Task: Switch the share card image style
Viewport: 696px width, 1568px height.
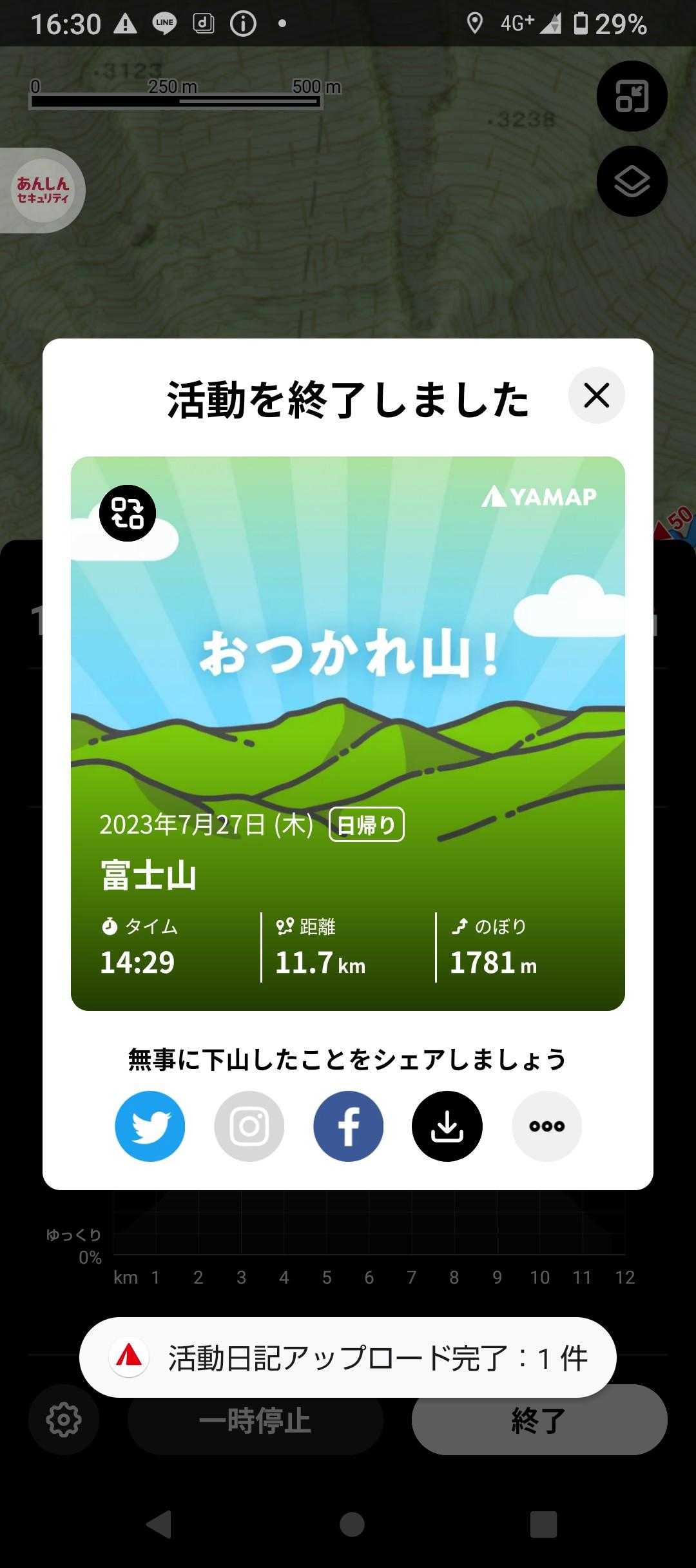Action: [128, 513]
